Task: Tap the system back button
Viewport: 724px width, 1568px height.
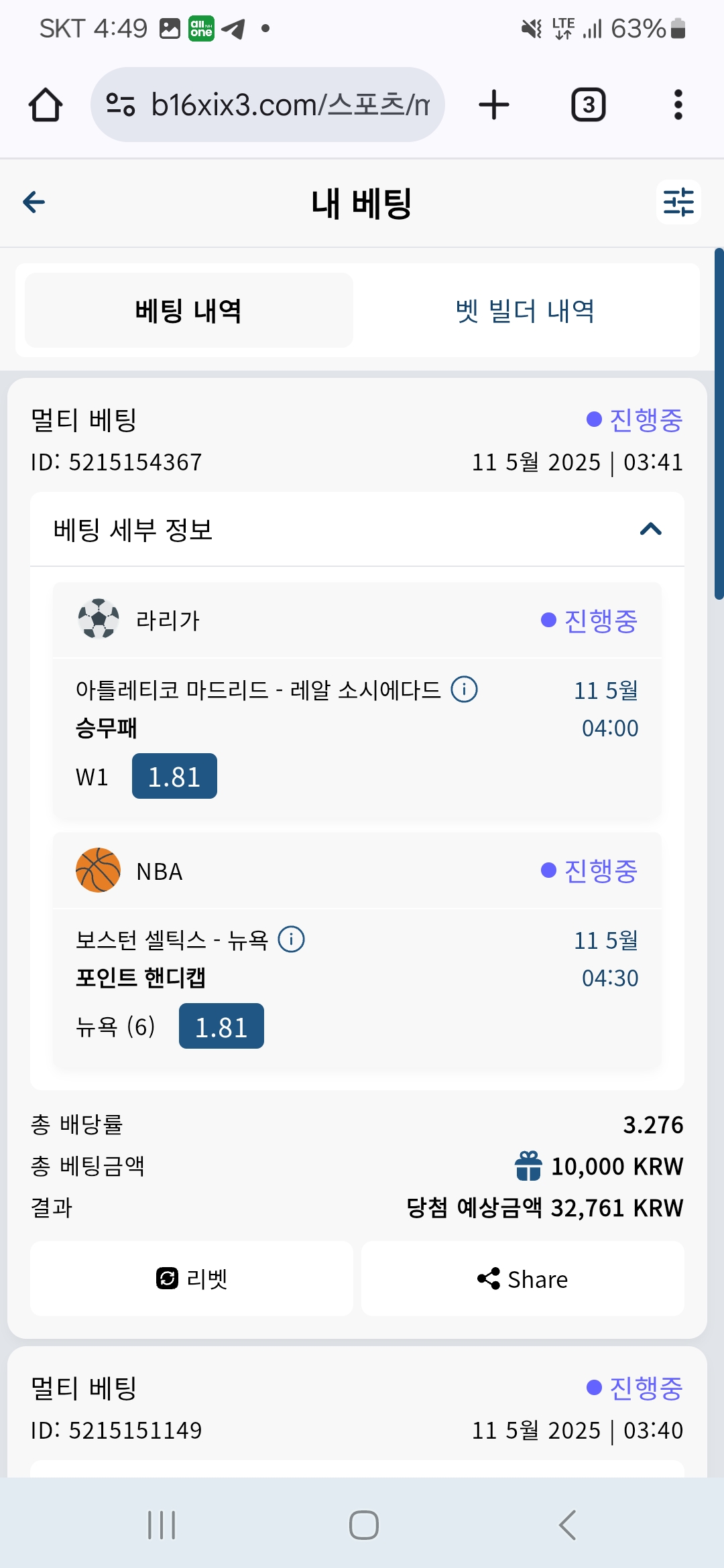Action: click(567, 1525)
